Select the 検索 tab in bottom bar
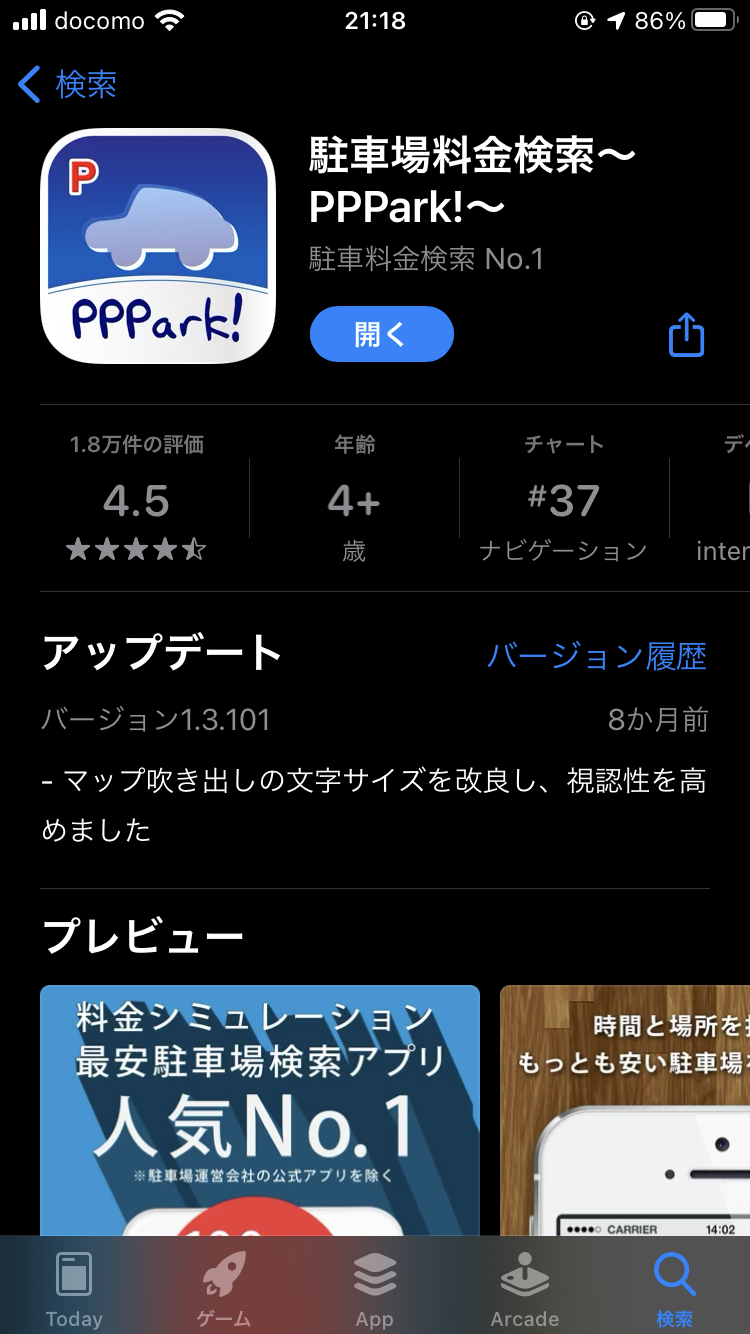Screen dimensions: 750x1334 [x=674, y=1289]
